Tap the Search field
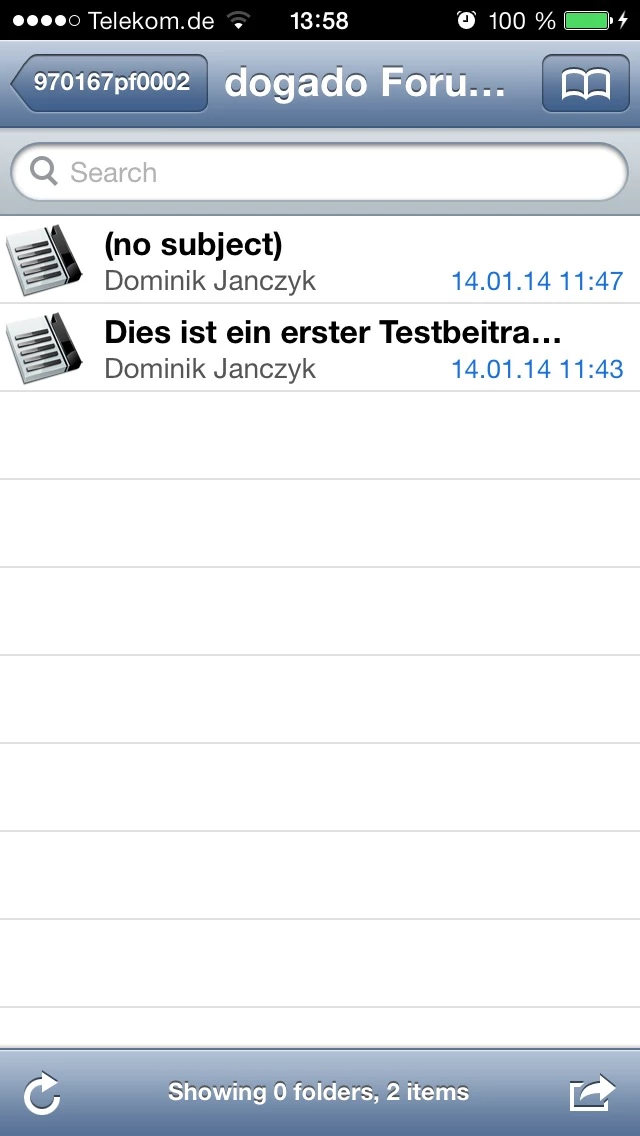Viewport: 640px width, 1136px height. (x=320, y=173)
